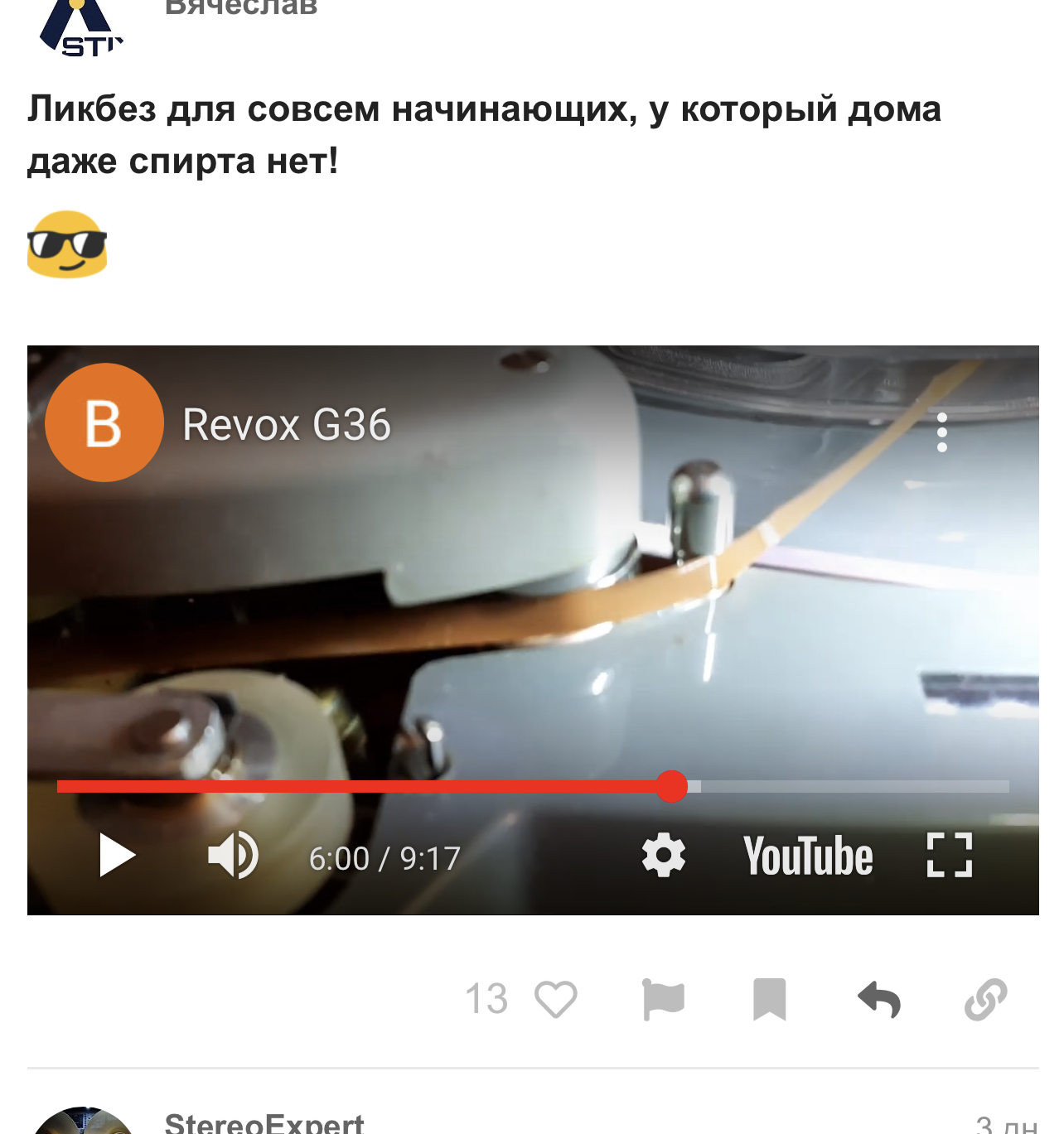Viewport: 1064px width, 1134px height.
Task: Tap the video title Revox G36
Action: (x=287, y=424)
